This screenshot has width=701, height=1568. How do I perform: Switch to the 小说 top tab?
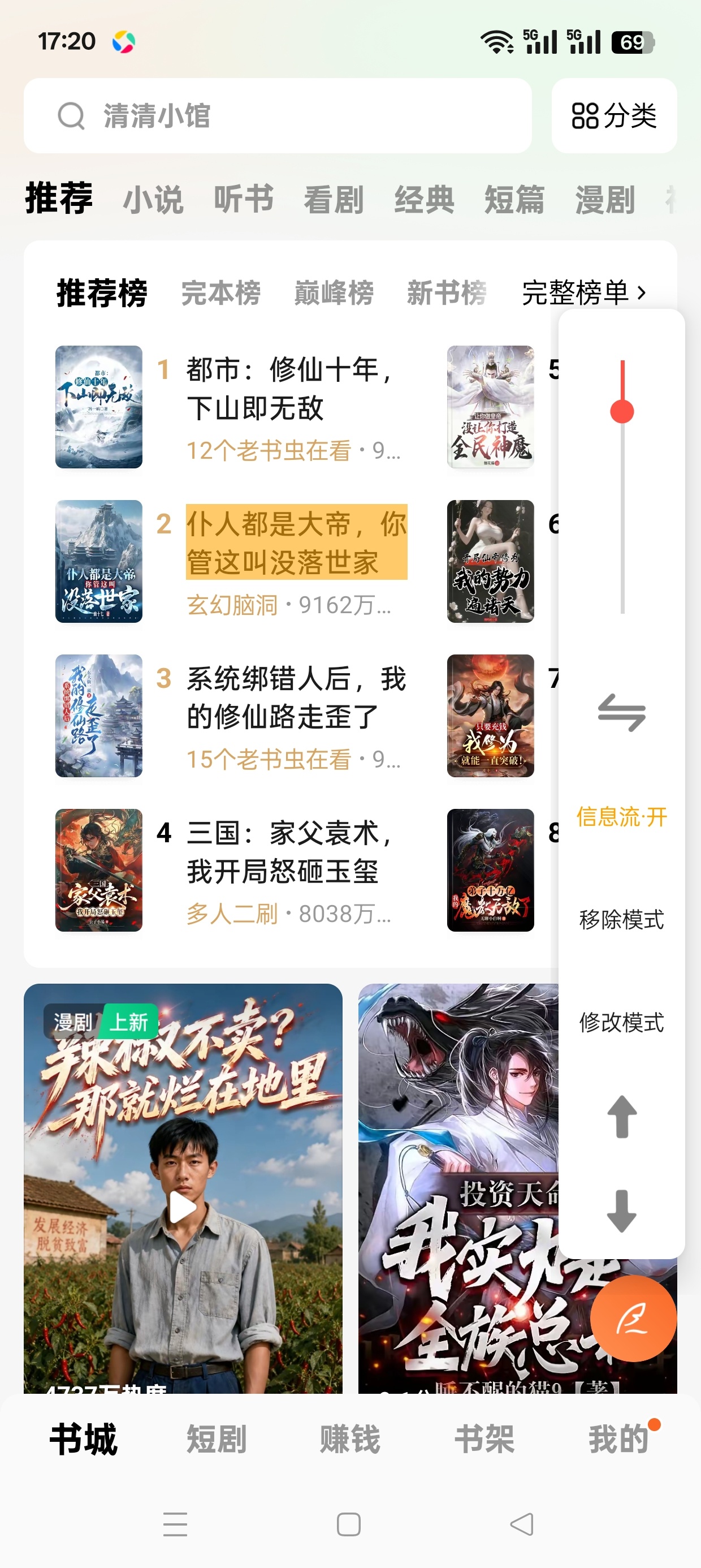[x=153, y=199]
